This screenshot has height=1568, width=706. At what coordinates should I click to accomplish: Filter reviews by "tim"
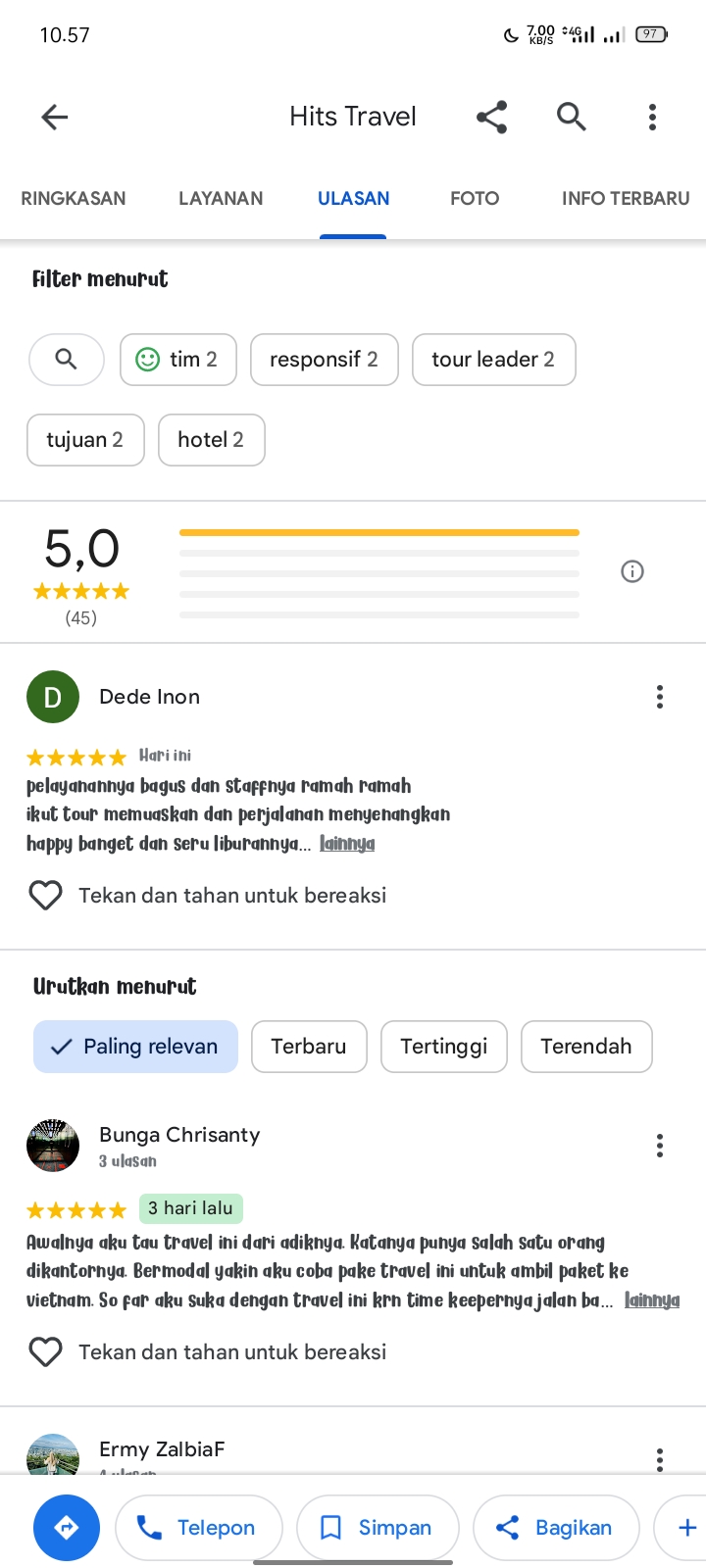178,360
